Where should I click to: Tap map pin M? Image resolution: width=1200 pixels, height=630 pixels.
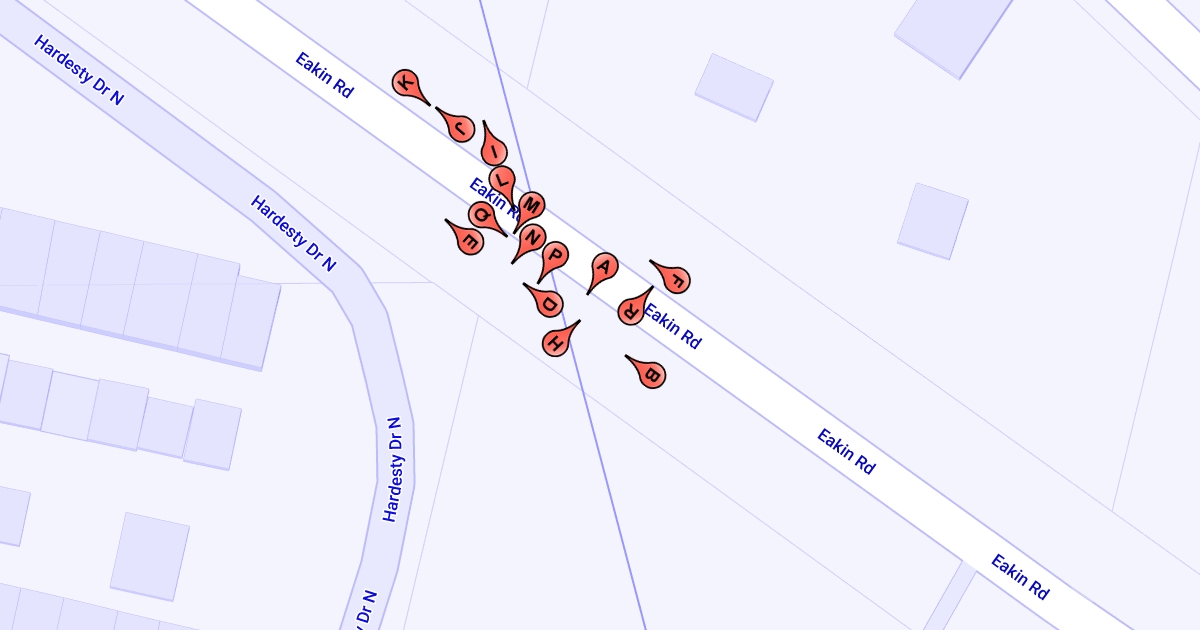point(531,207)
